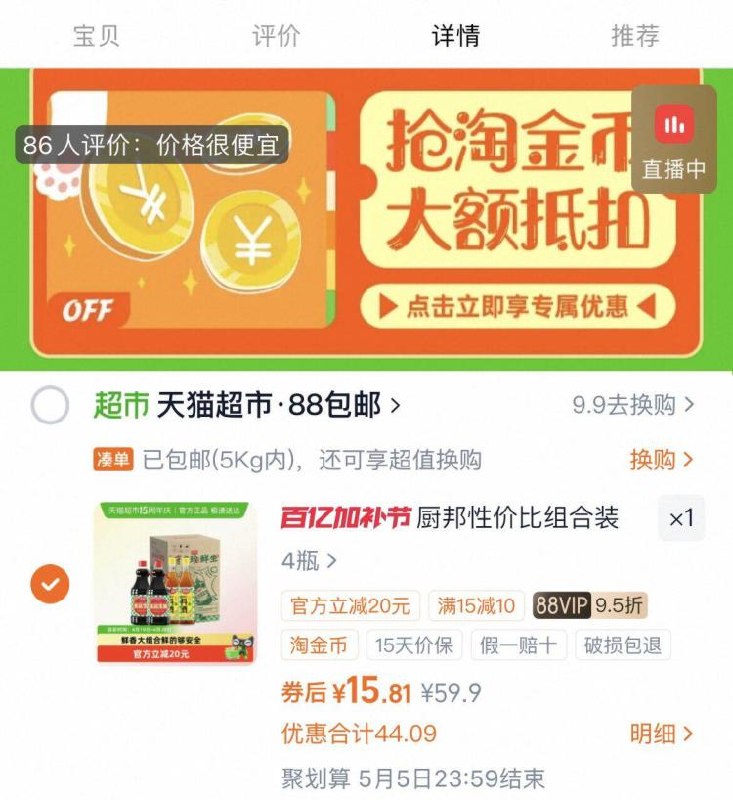The width and height of the screenshot is (733, 800).
Task: Switch to the 宝贝 tab
Action: pyautogui.click(x=96, y=36)
